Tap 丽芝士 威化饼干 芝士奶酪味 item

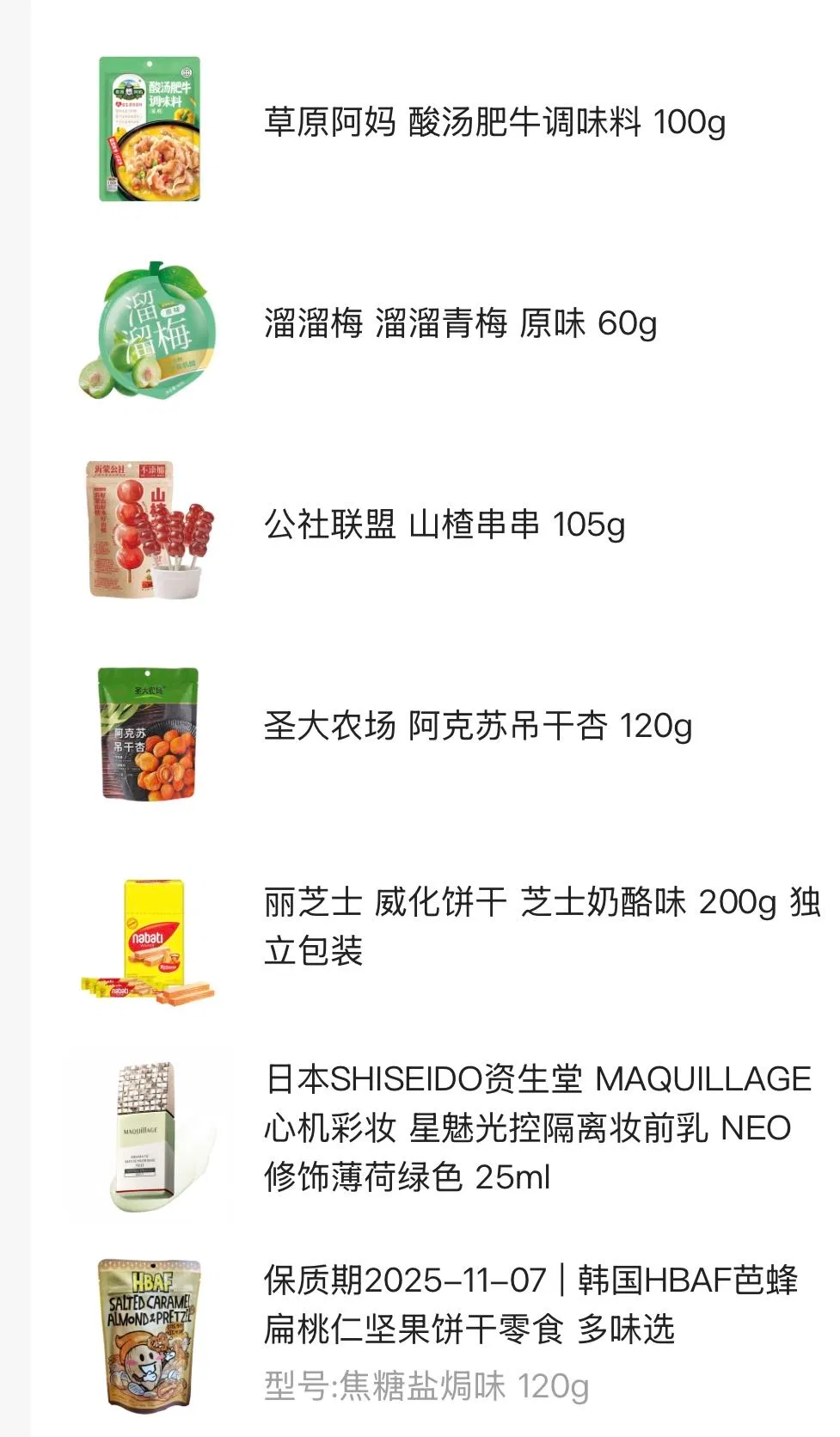tap(540, 926)
